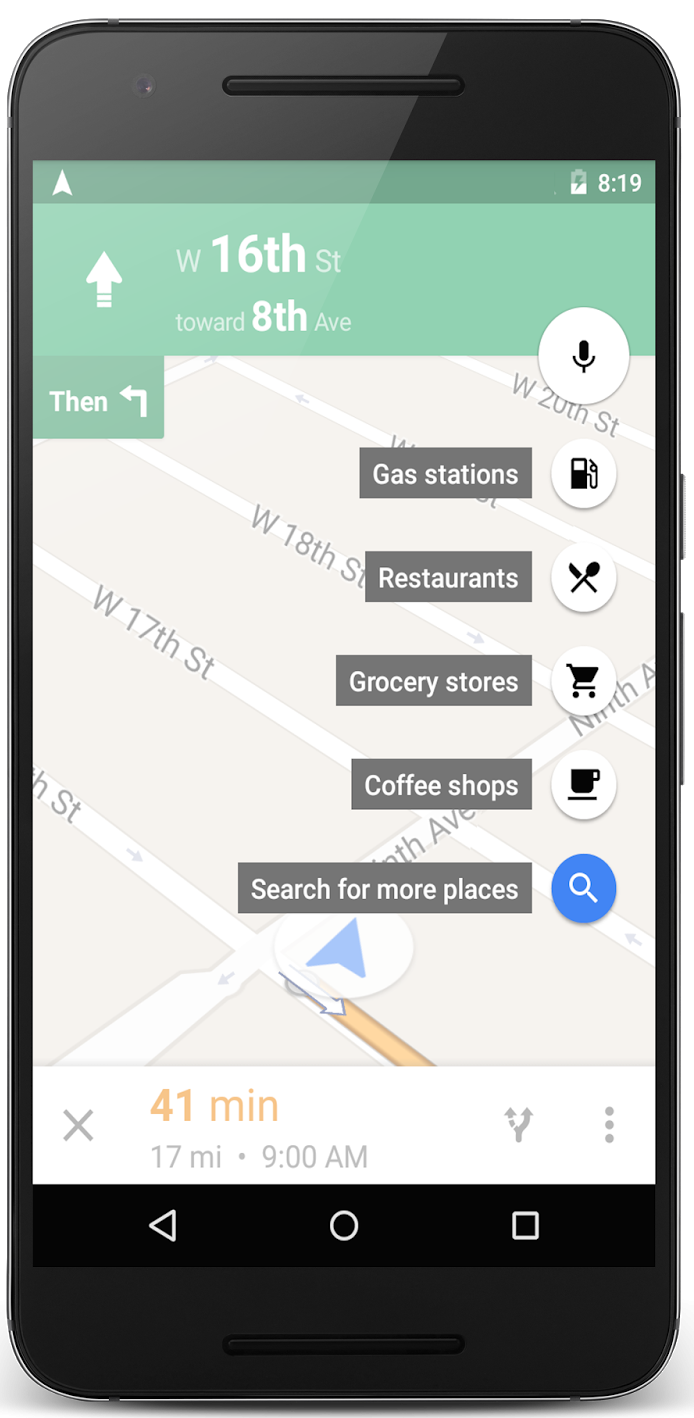
Task: Open recent apps from navigation bar
Action: coord(525,1226)
